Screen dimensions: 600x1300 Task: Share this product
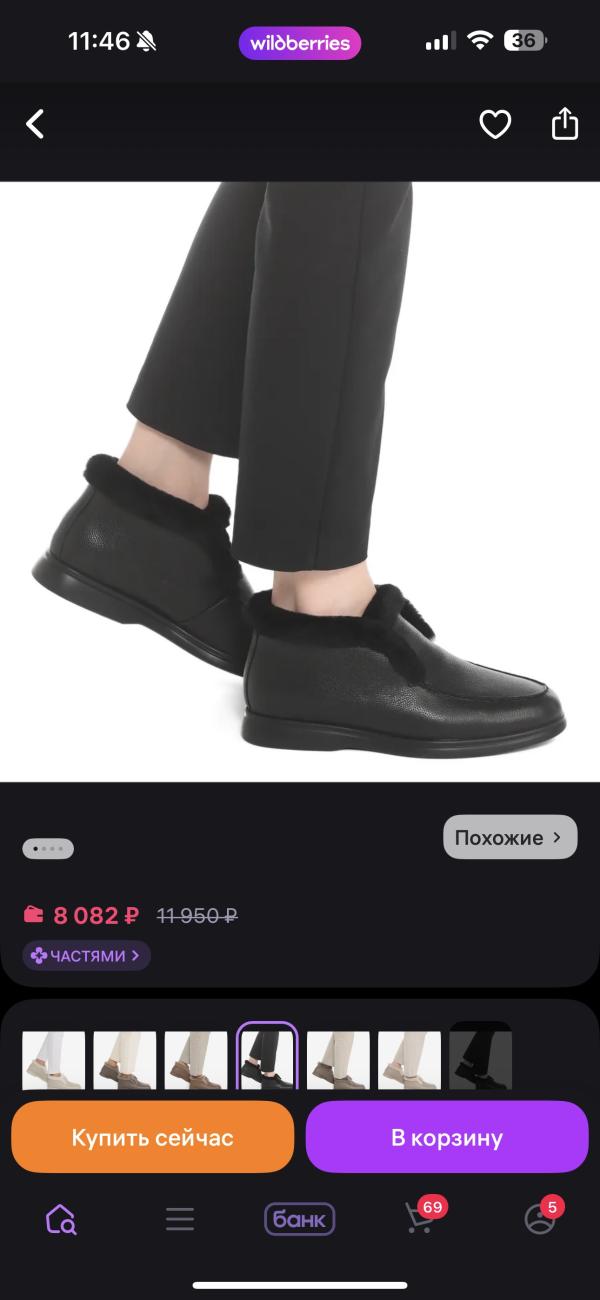point(565,124)
